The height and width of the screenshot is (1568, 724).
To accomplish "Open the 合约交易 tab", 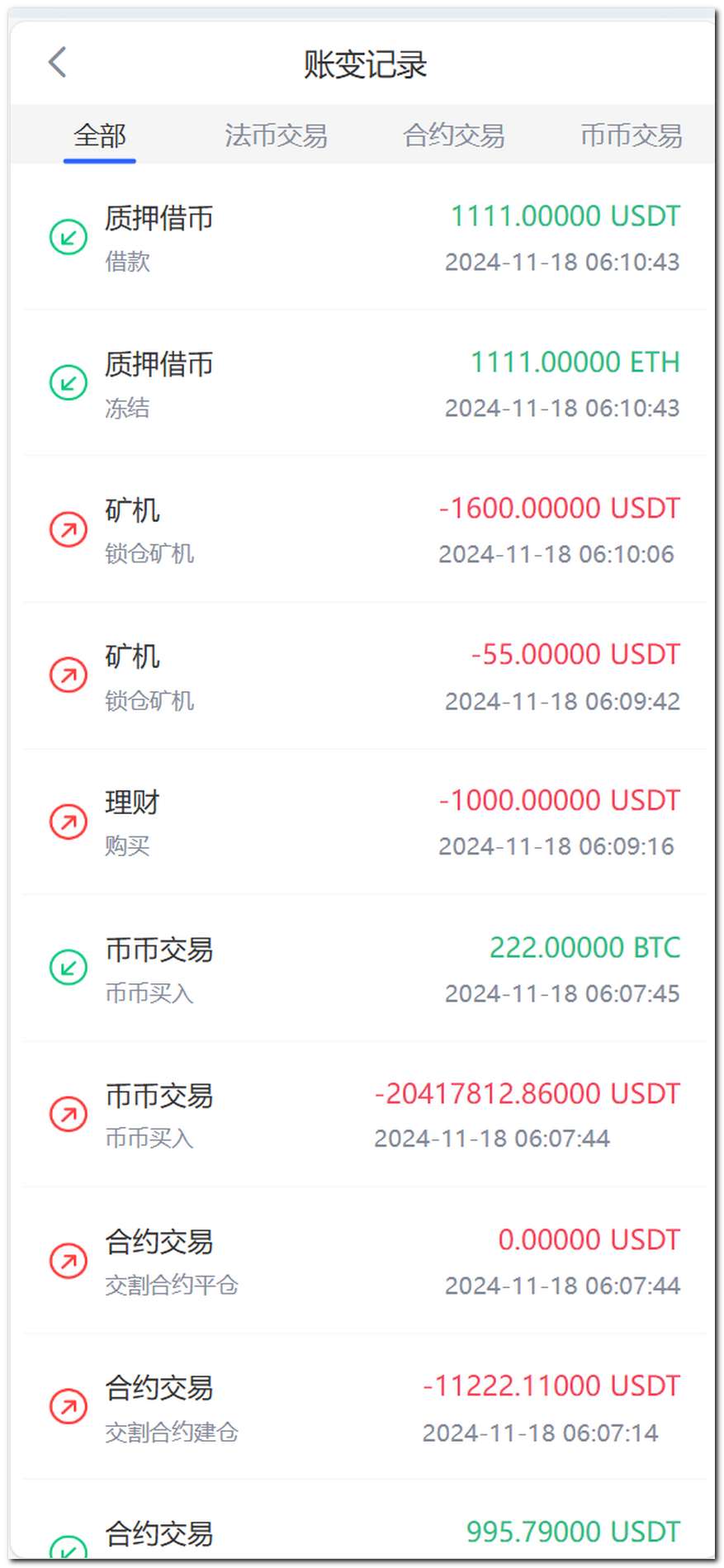I will tap(453, 135).
